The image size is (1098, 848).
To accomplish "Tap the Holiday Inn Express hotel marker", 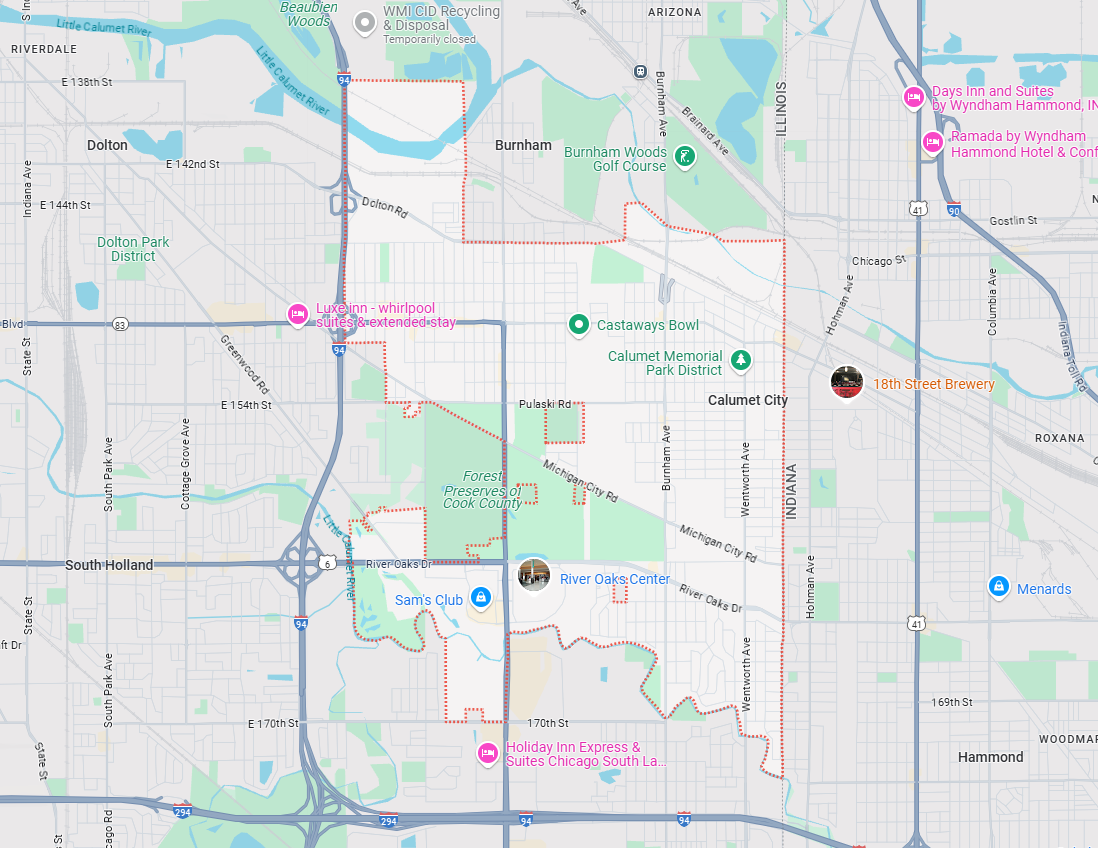I will tap(488, 752).
